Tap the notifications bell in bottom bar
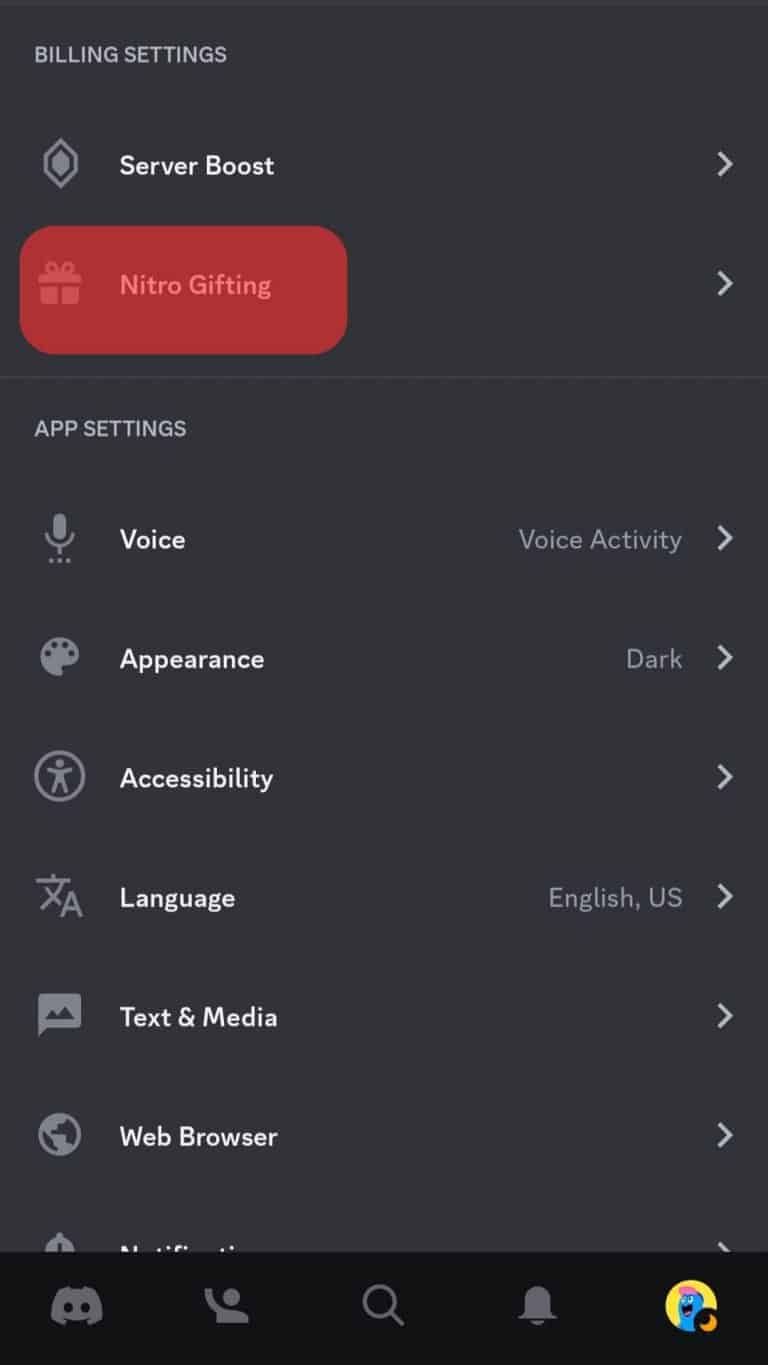 [x=537, y=1305]
